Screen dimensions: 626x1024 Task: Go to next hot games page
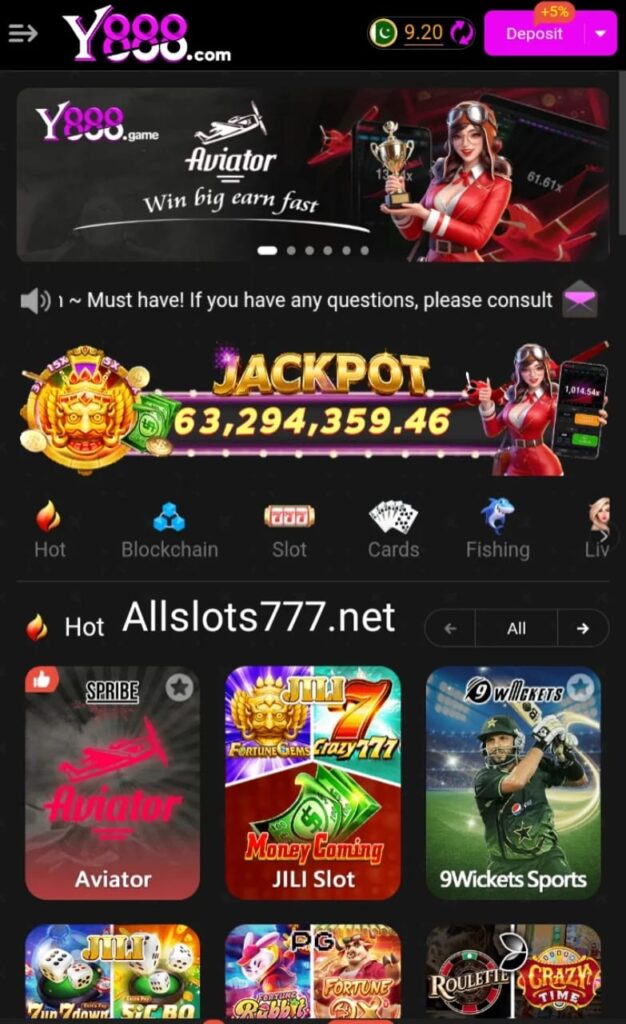tap(582, 629)
